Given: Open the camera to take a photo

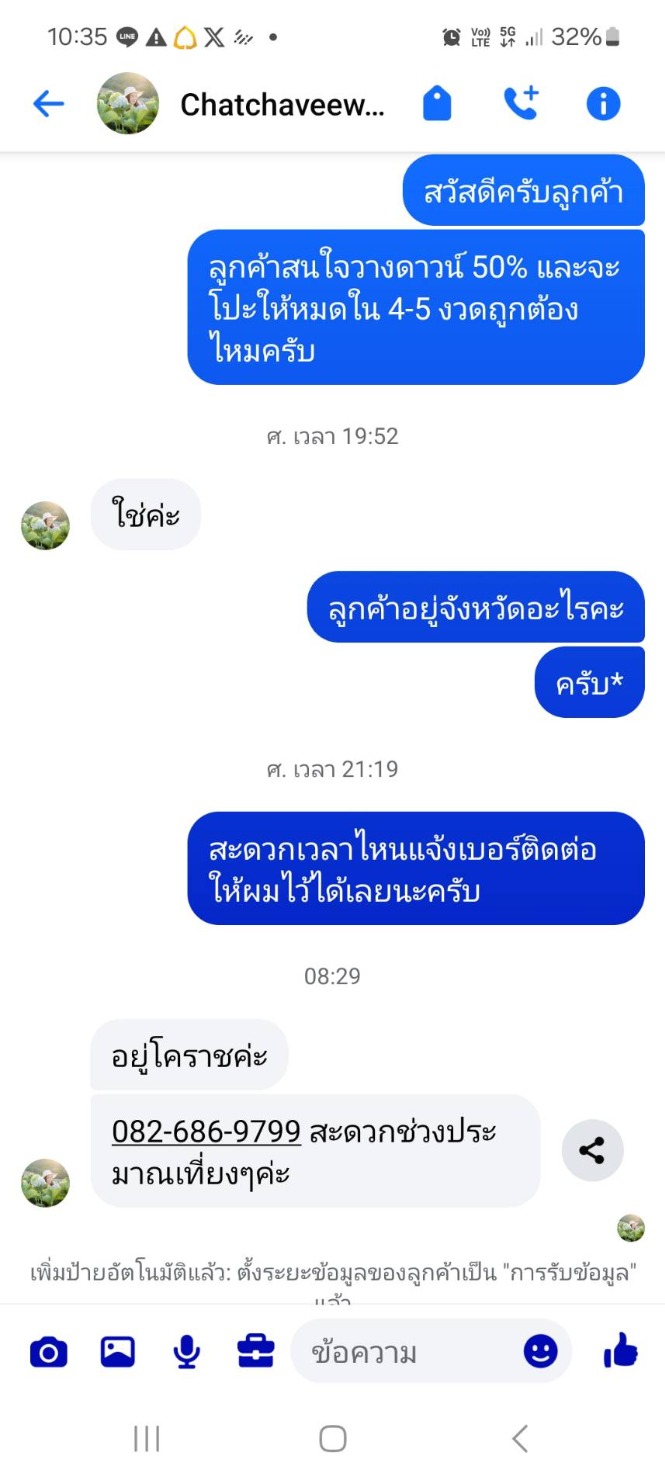Looking at the screenshot, I should pyautogui.click(x=48, y=1353).
